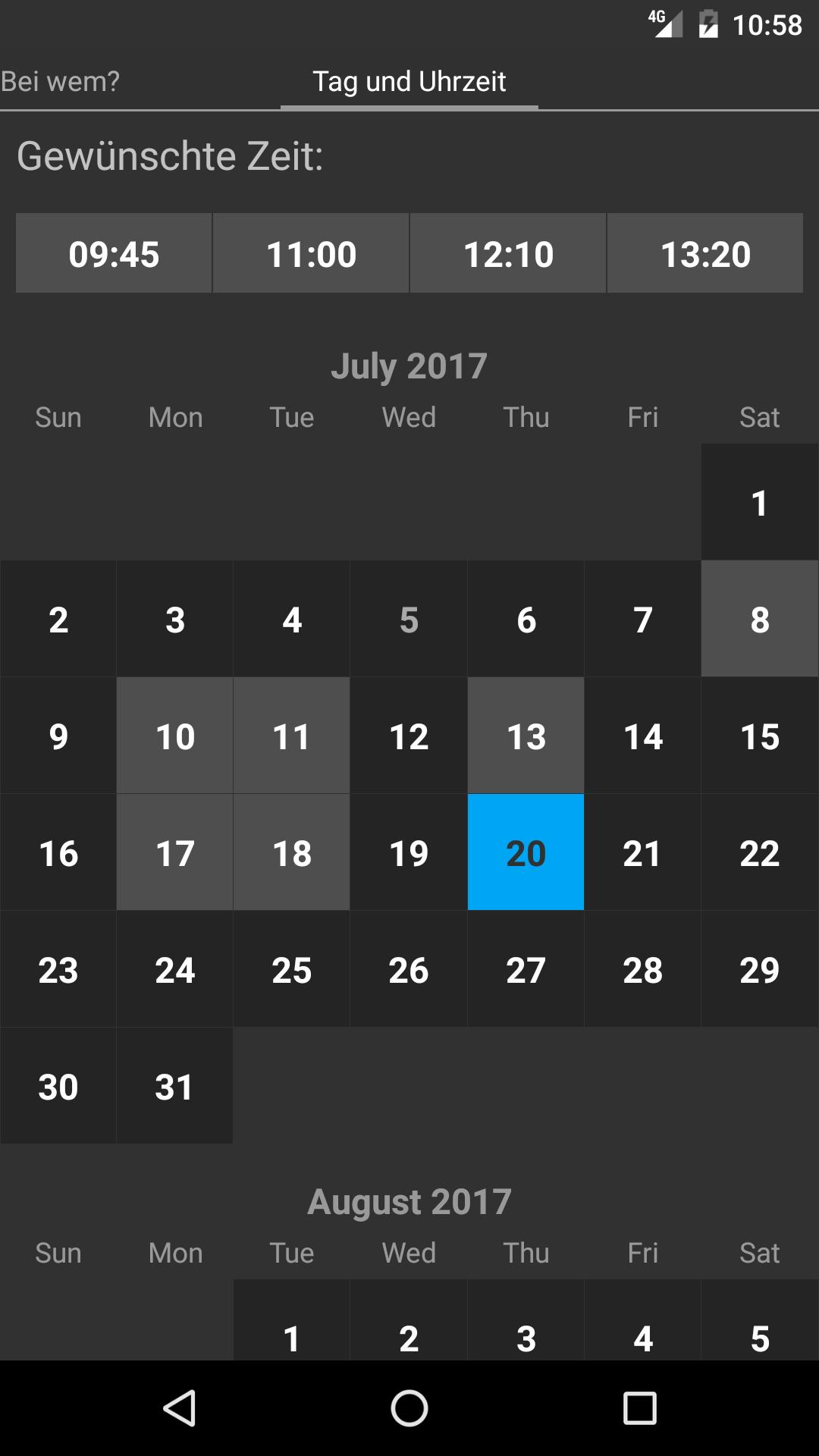Screen dimensions: 819x1456
Task: Select July 13 on the calendar
Action: click(526, 736)
